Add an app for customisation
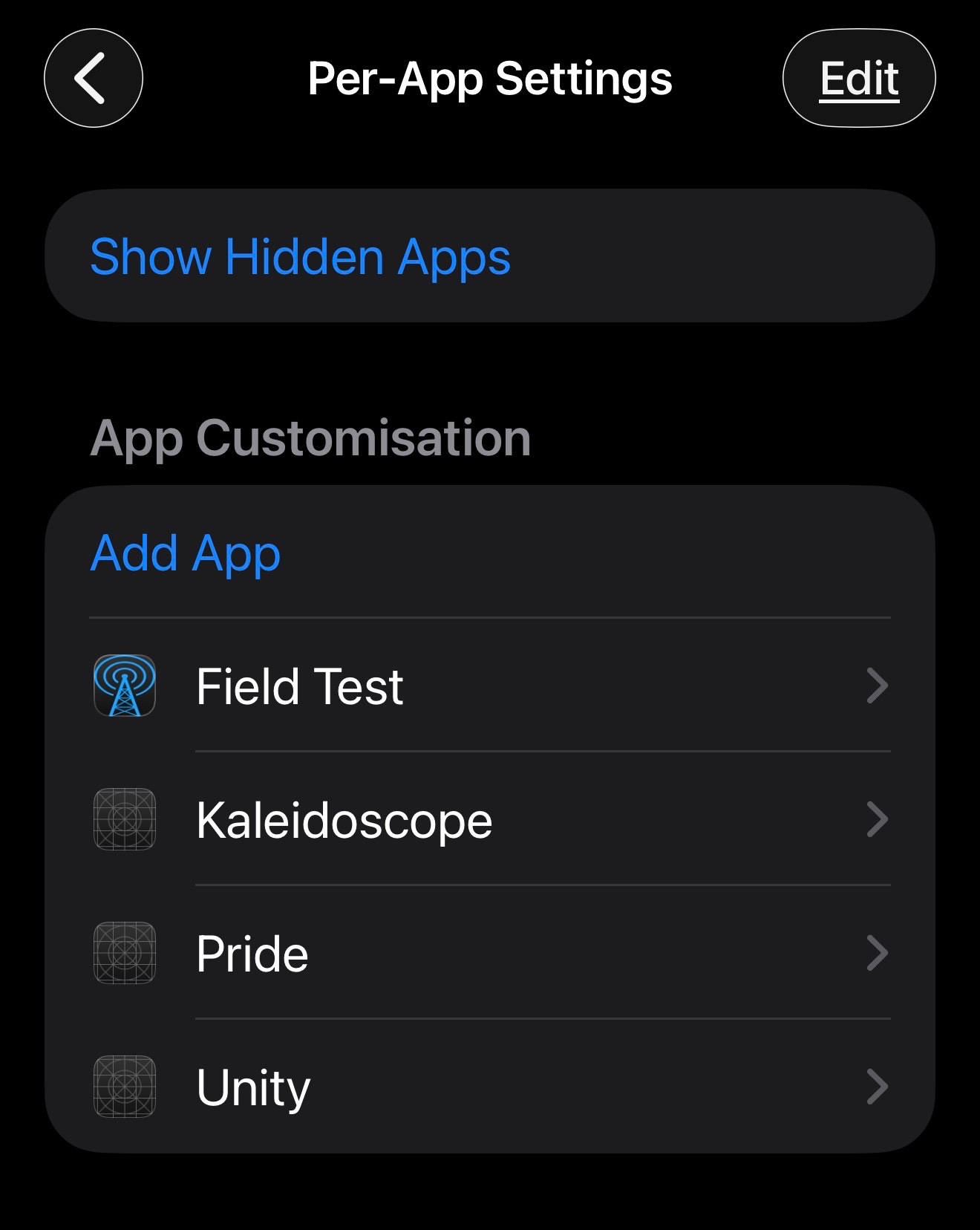 (186, 553)
